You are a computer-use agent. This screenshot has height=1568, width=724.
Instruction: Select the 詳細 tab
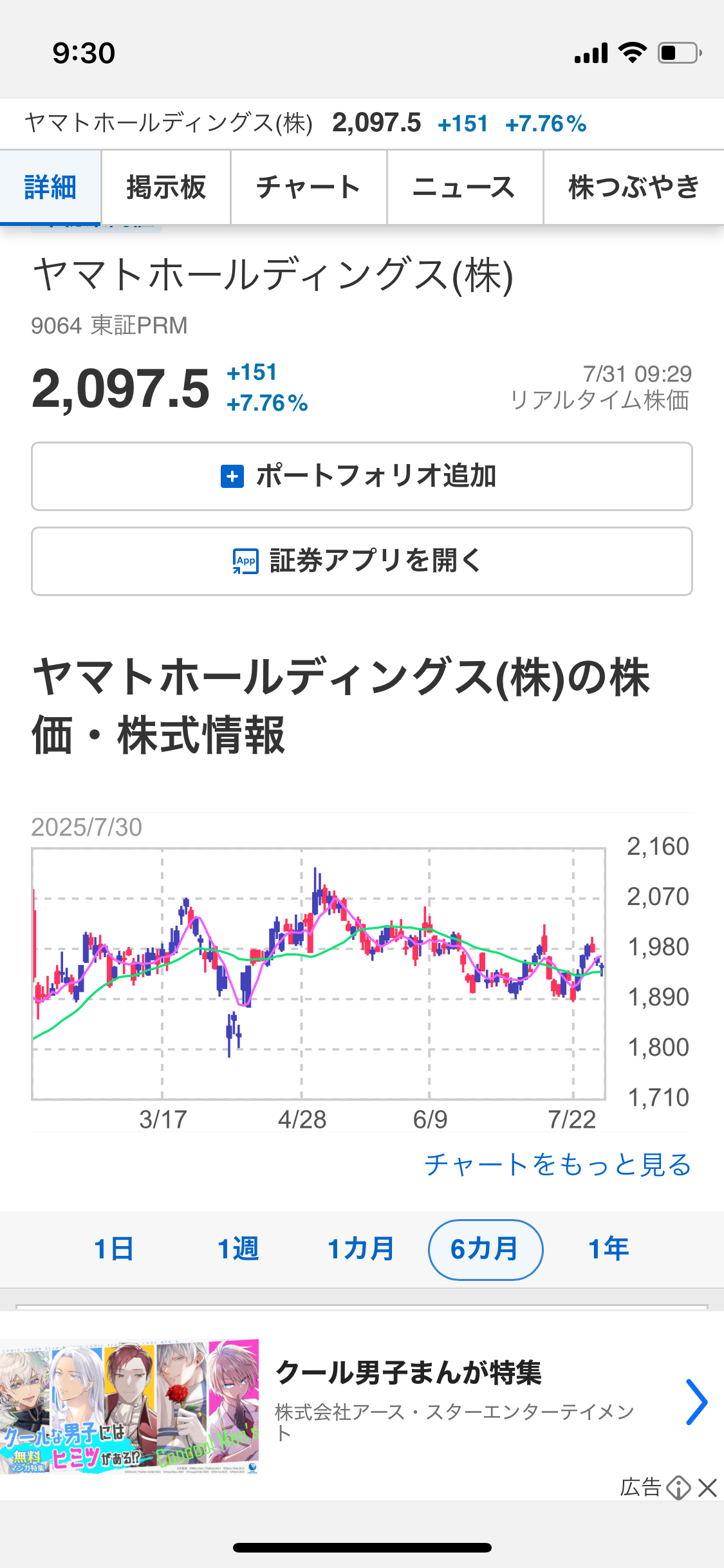(50, 187)
